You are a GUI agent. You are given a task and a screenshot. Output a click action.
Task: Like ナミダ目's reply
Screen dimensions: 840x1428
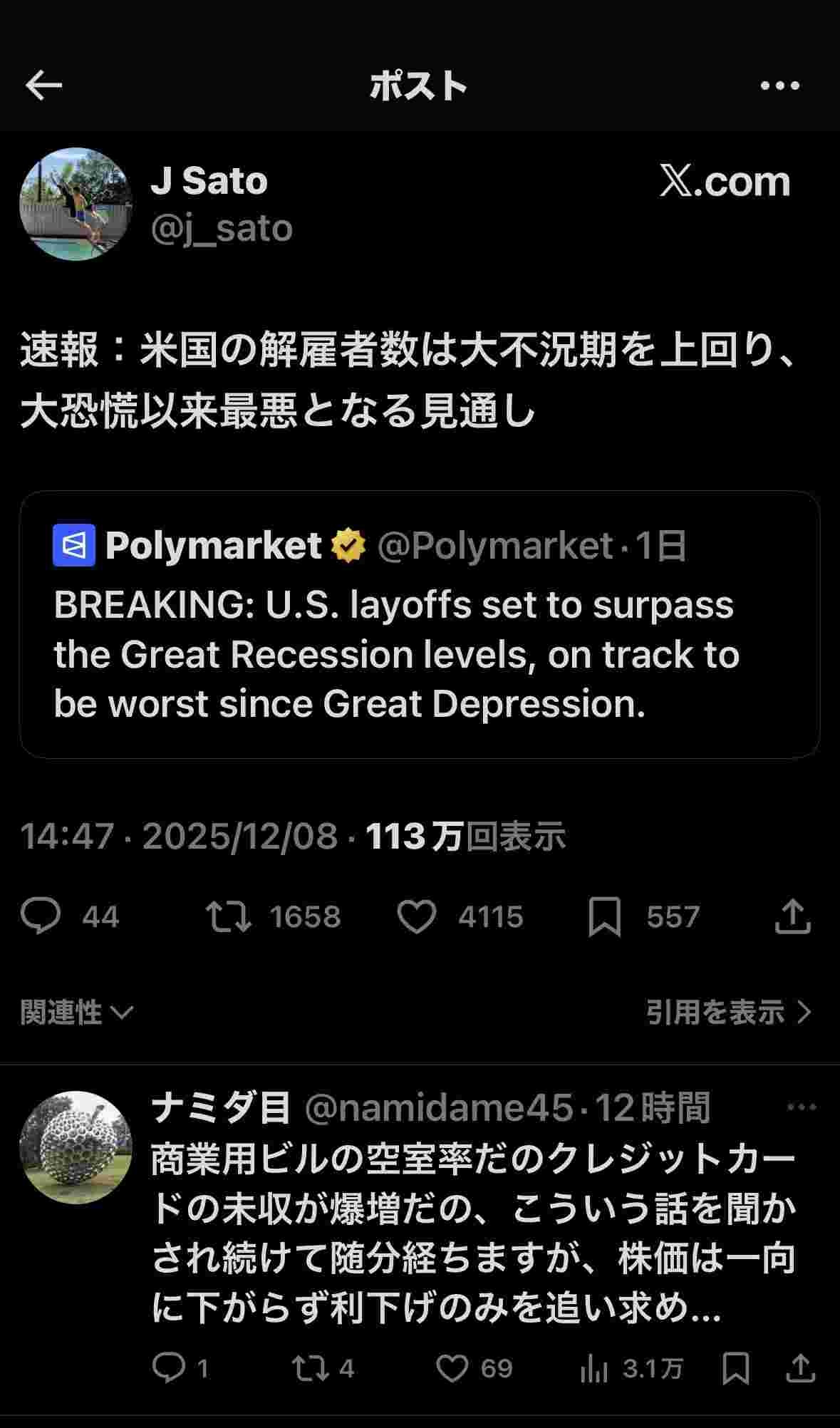(x=452, y=1368)
